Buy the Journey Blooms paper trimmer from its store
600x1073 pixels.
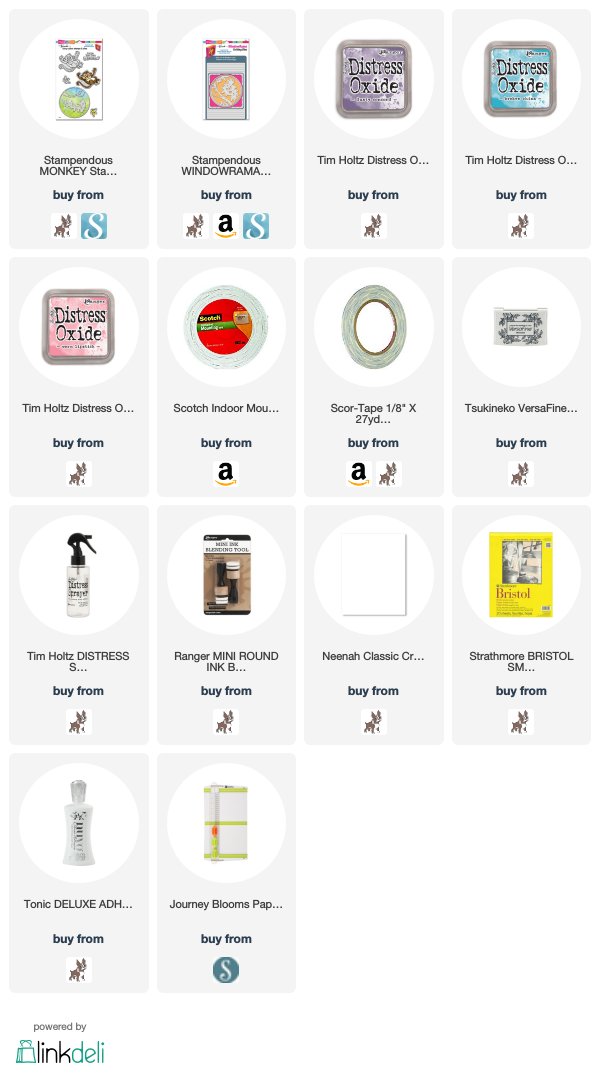pos(226,970)
